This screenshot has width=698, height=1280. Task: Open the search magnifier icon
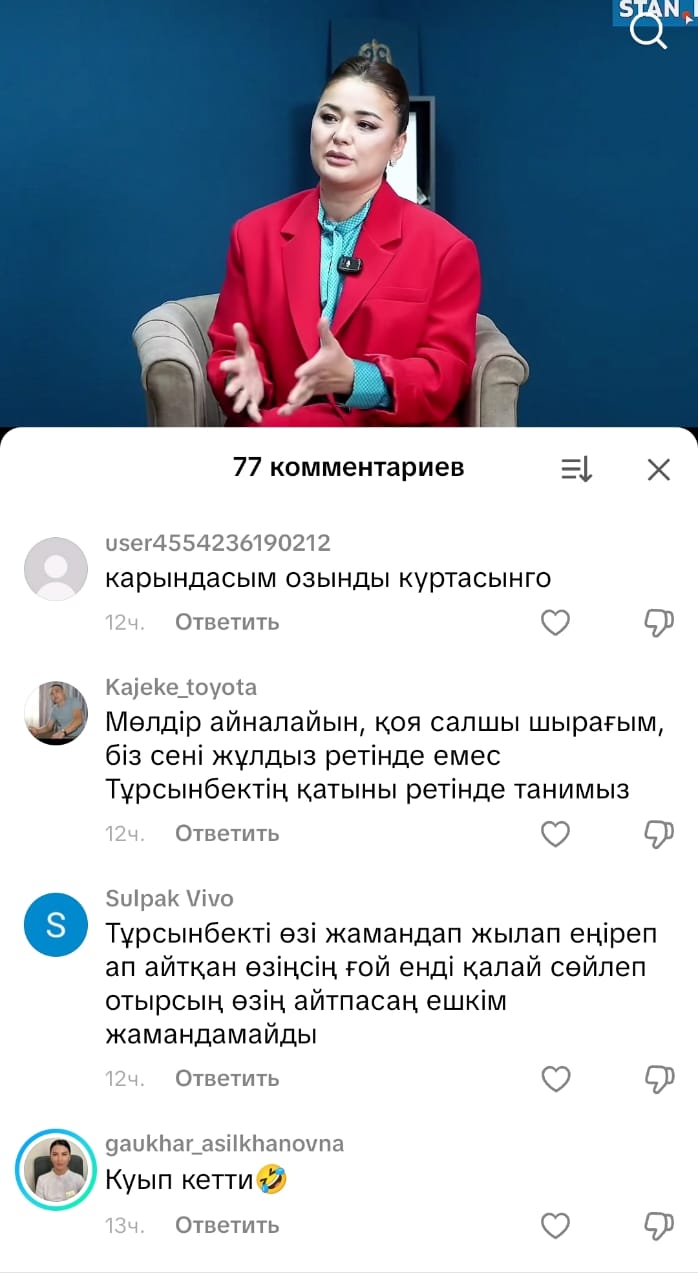648,32
